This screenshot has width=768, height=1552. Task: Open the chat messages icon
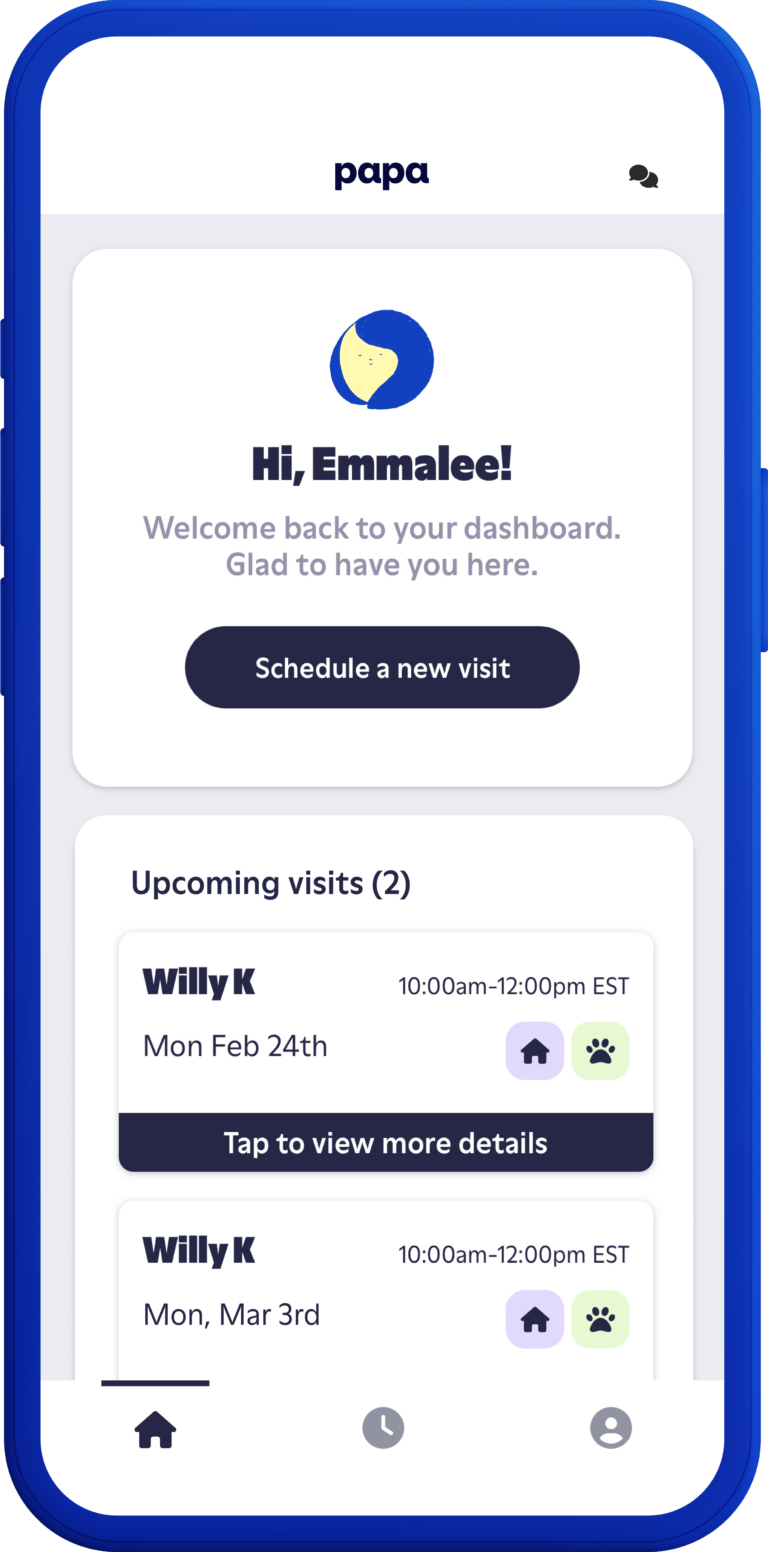coord(643,177)
